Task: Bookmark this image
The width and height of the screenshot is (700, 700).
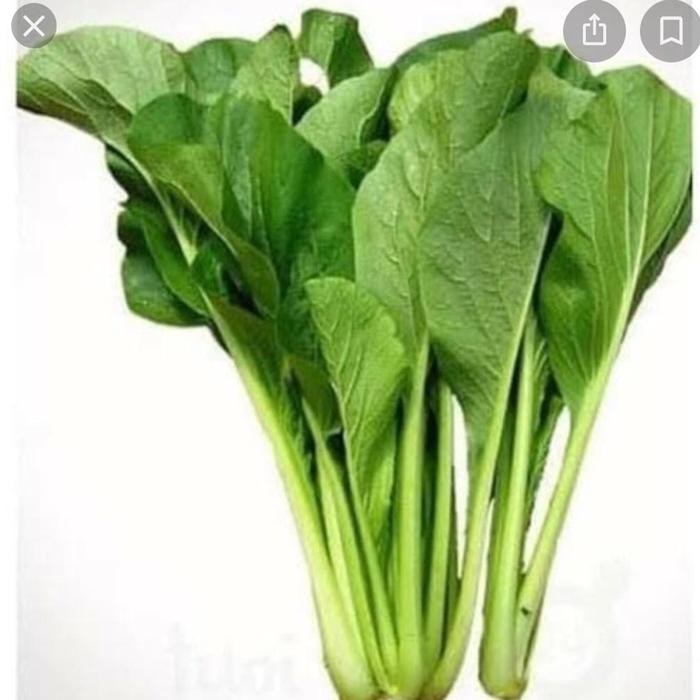Action: click(x=670, y=31)
